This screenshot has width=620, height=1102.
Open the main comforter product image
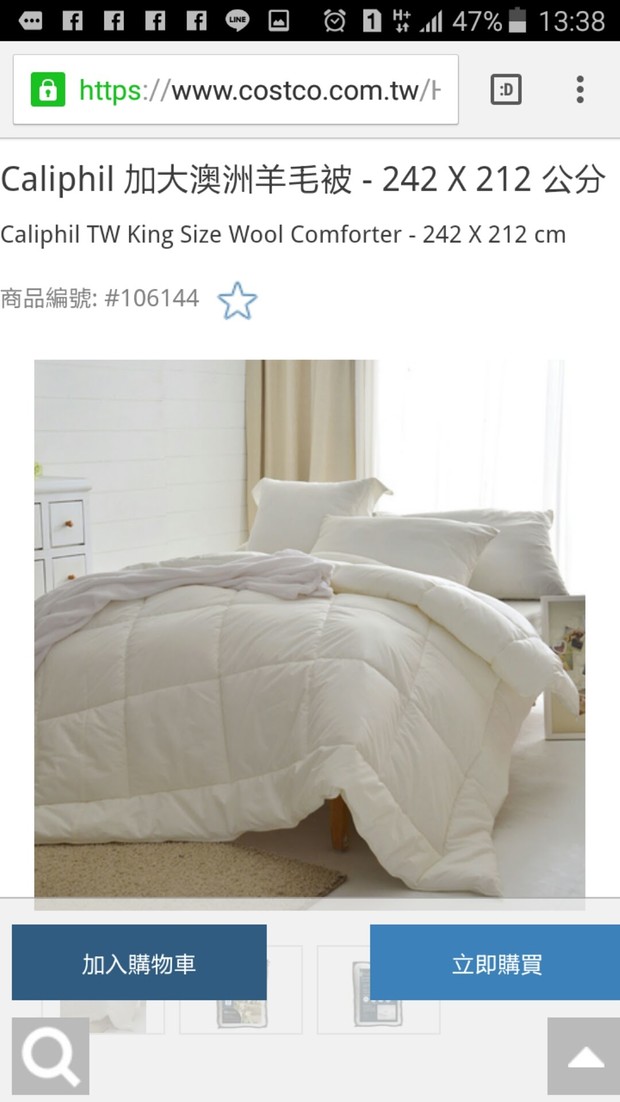coord(309,630)
